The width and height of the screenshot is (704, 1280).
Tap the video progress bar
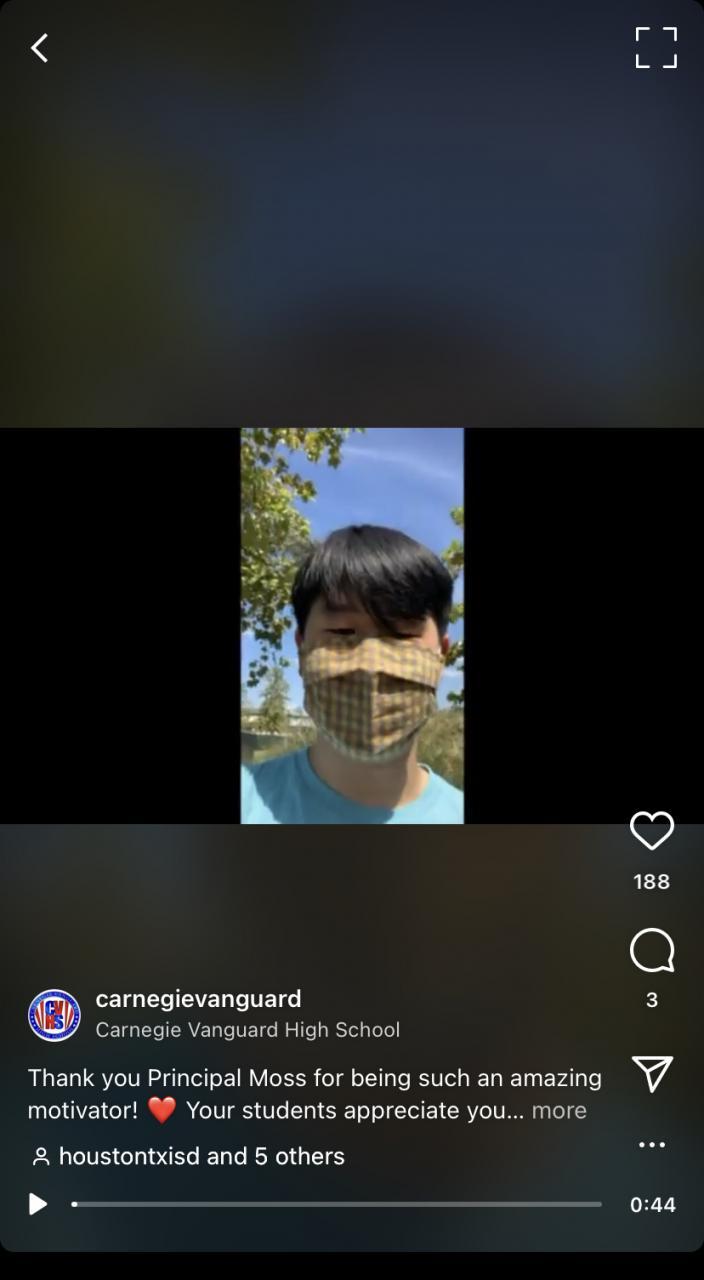(337, 1204)
